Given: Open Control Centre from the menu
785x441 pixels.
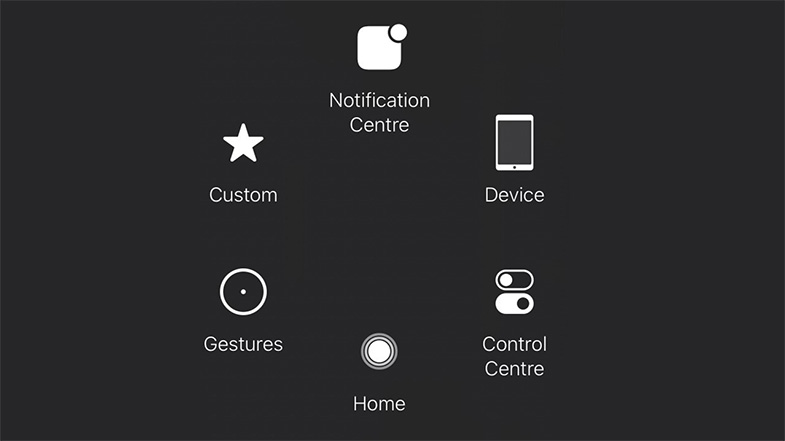Looking at the screenshot, I should click(x=514, y=291).
